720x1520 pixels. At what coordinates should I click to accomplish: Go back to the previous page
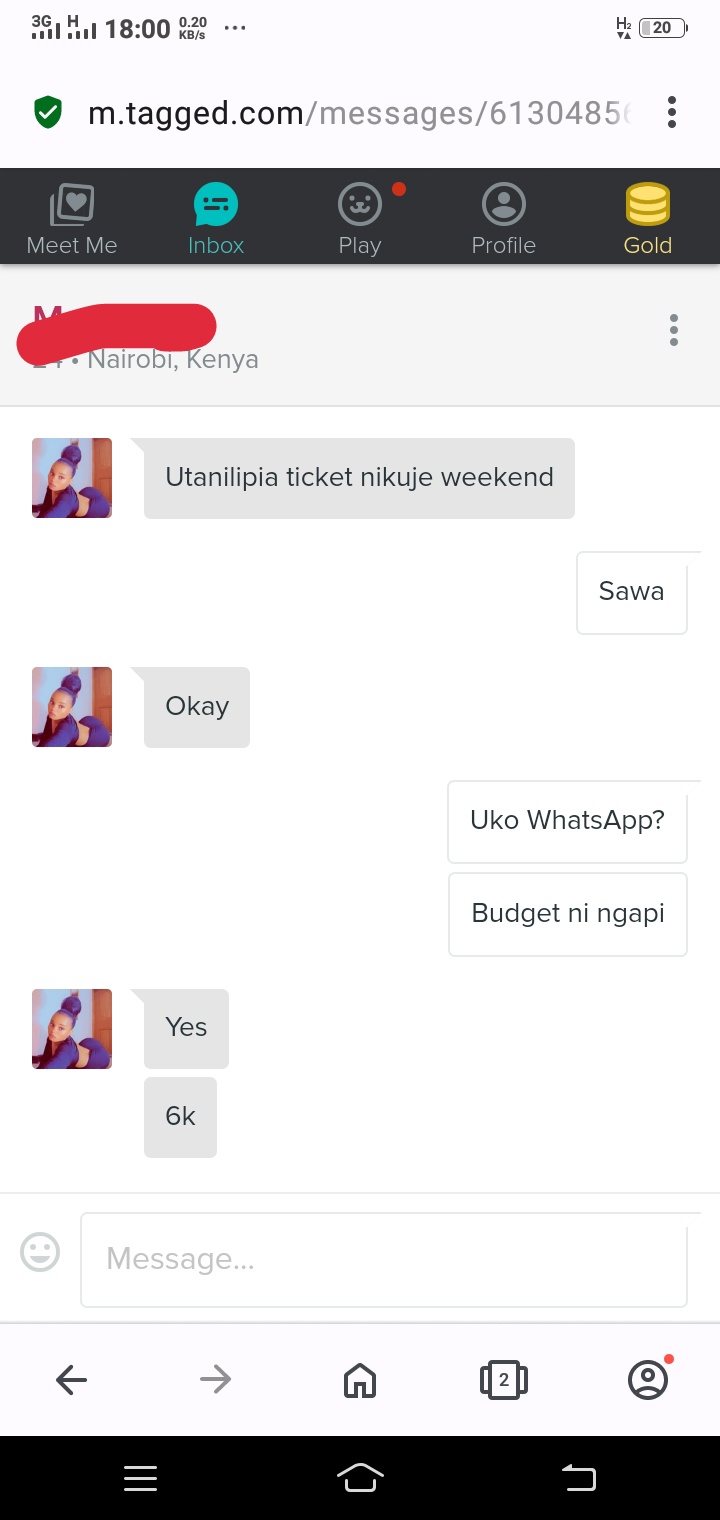coord(72,1380)
